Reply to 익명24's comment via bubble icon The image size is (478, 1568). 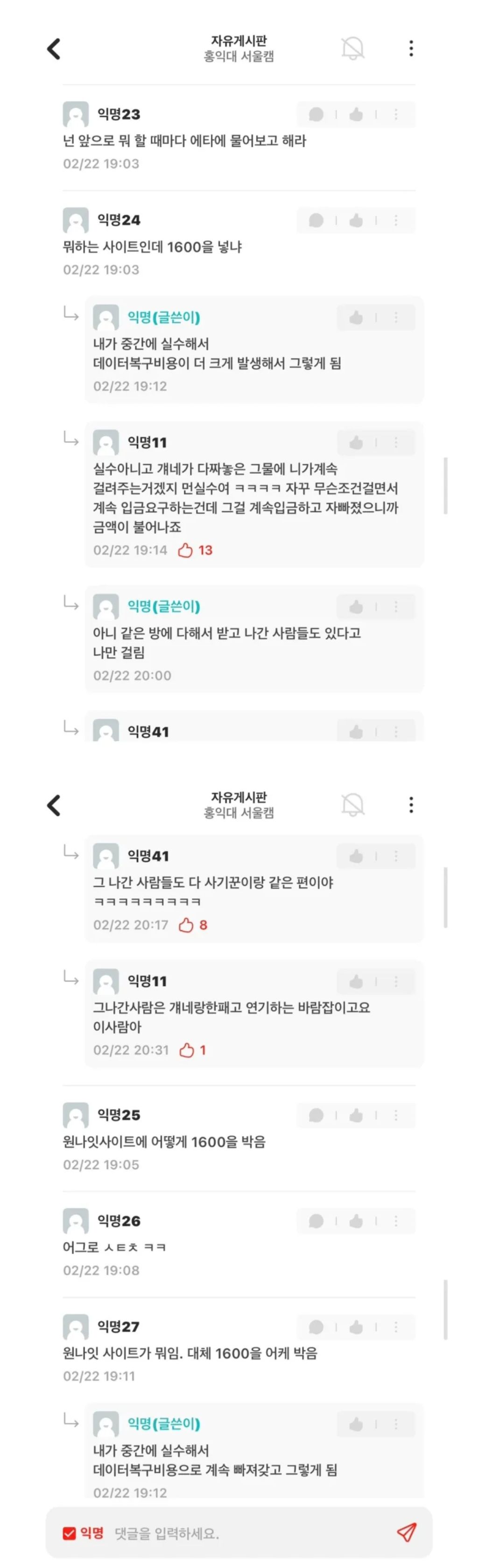tap(316, 220)
